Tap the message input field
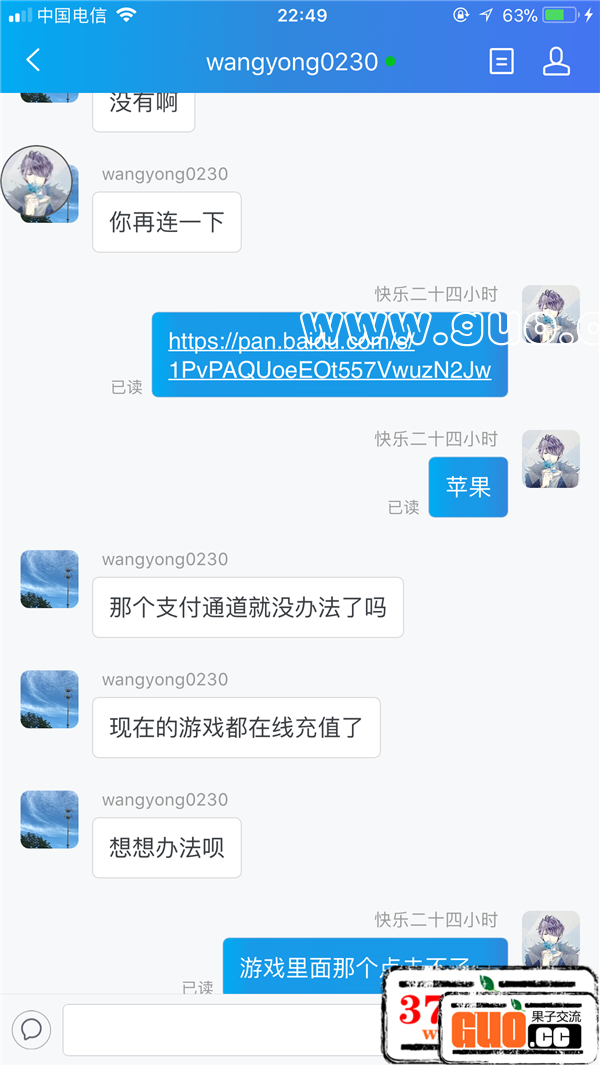 point(222,1029)
